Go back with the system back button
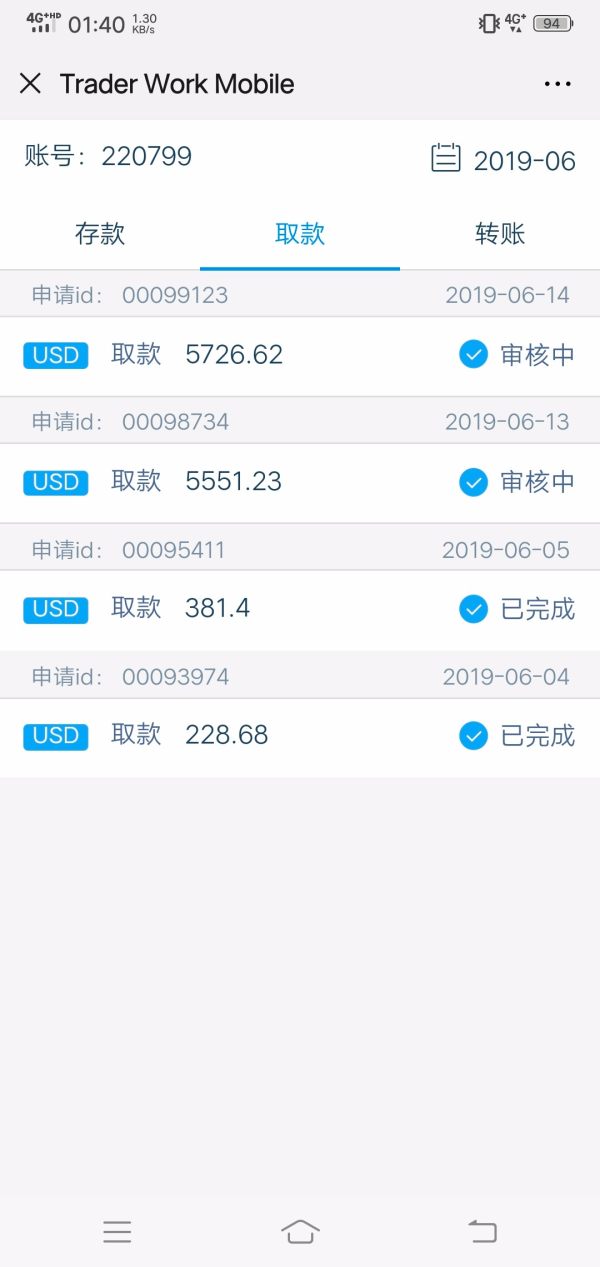This screenshot has width=600, height=1267. tap(482, 1231)
